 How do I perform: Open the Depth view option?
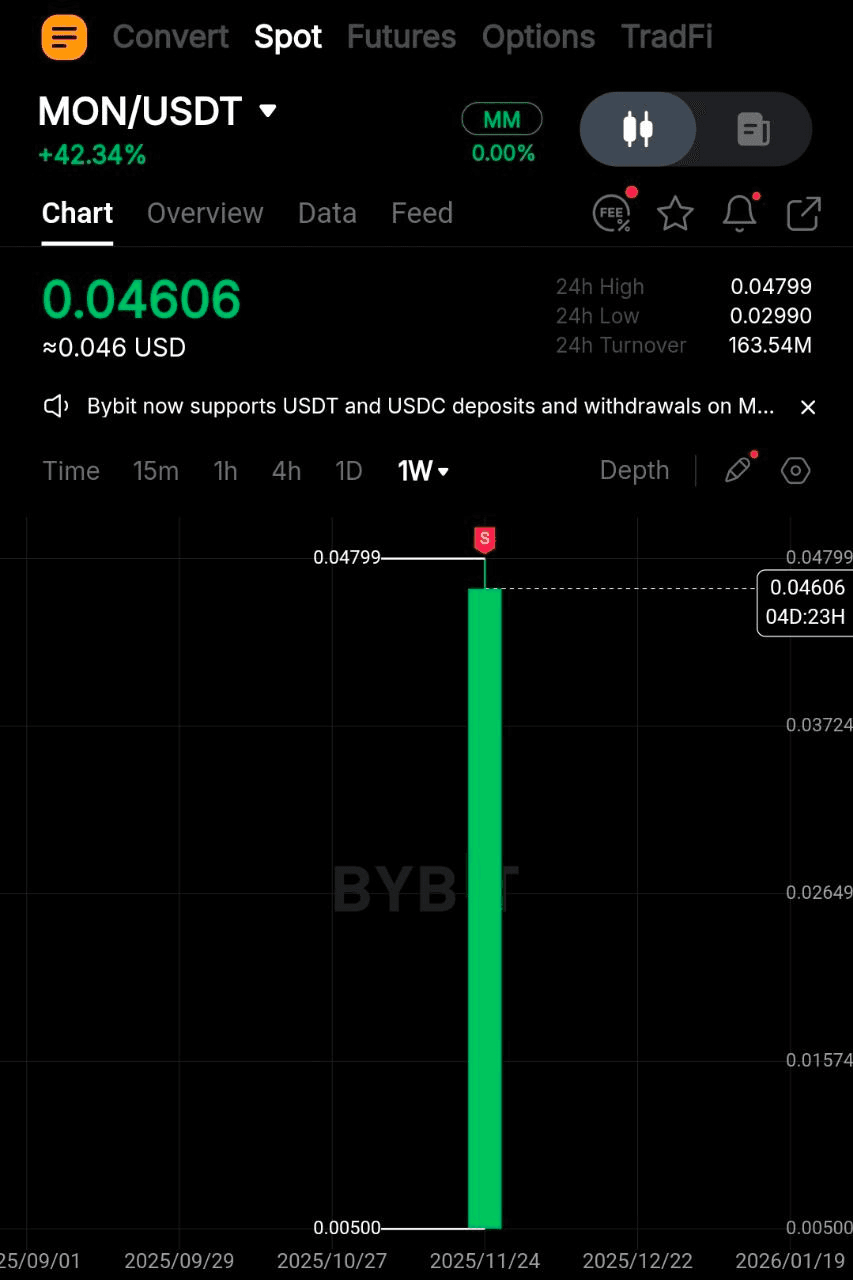coord(634,470)
